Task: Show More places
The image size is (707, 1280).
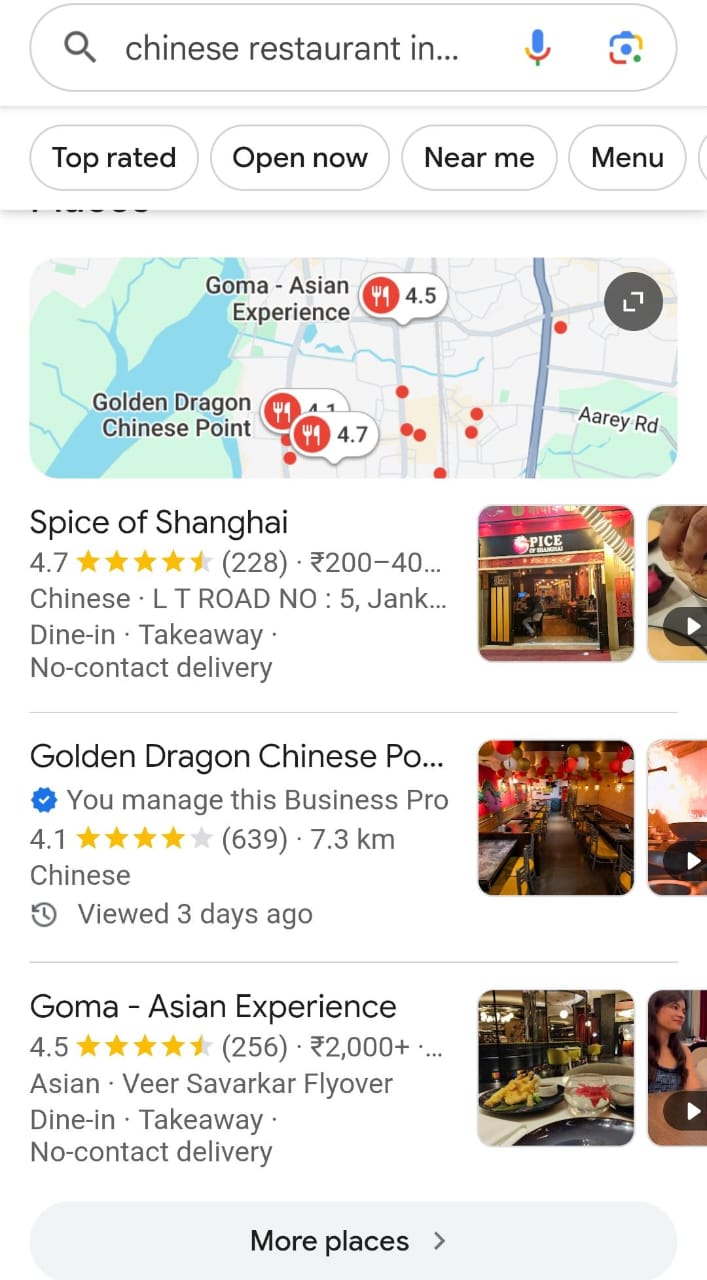Action: (x=352, y=1241)
